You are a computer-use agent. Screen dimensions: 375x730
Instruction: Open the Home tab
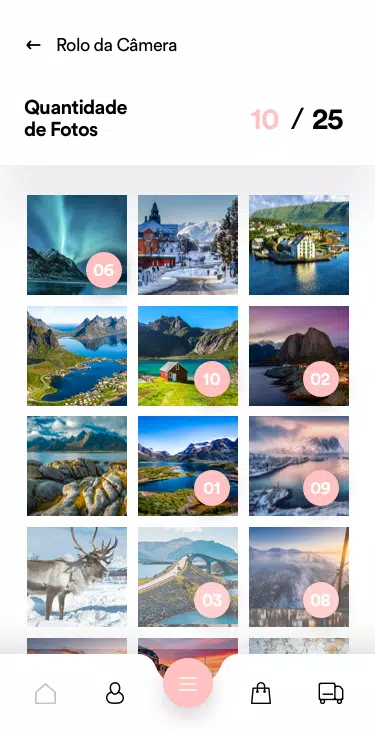pyautogui.click(x=46, y=694)
